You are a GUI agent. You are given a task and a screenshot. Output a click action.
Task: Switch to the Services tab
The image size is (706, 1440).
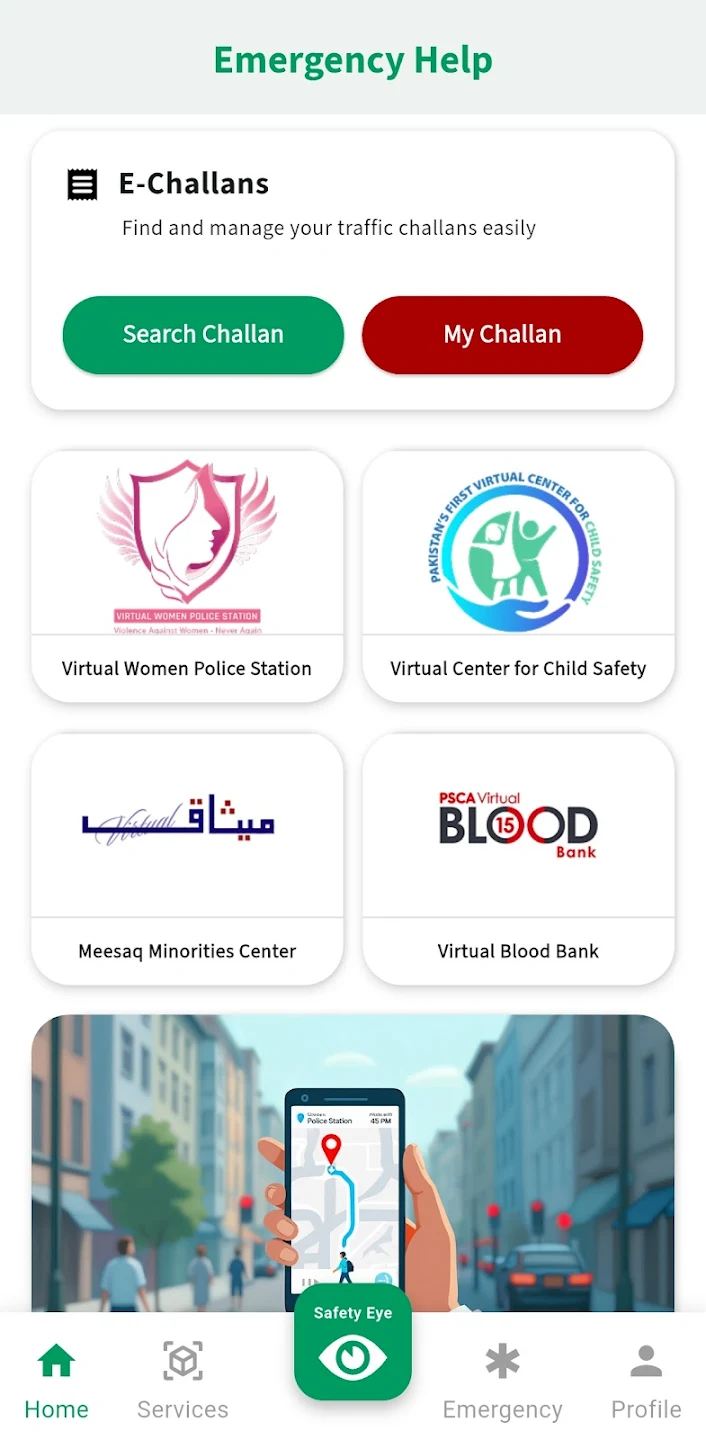click(x=182, y=1382)
